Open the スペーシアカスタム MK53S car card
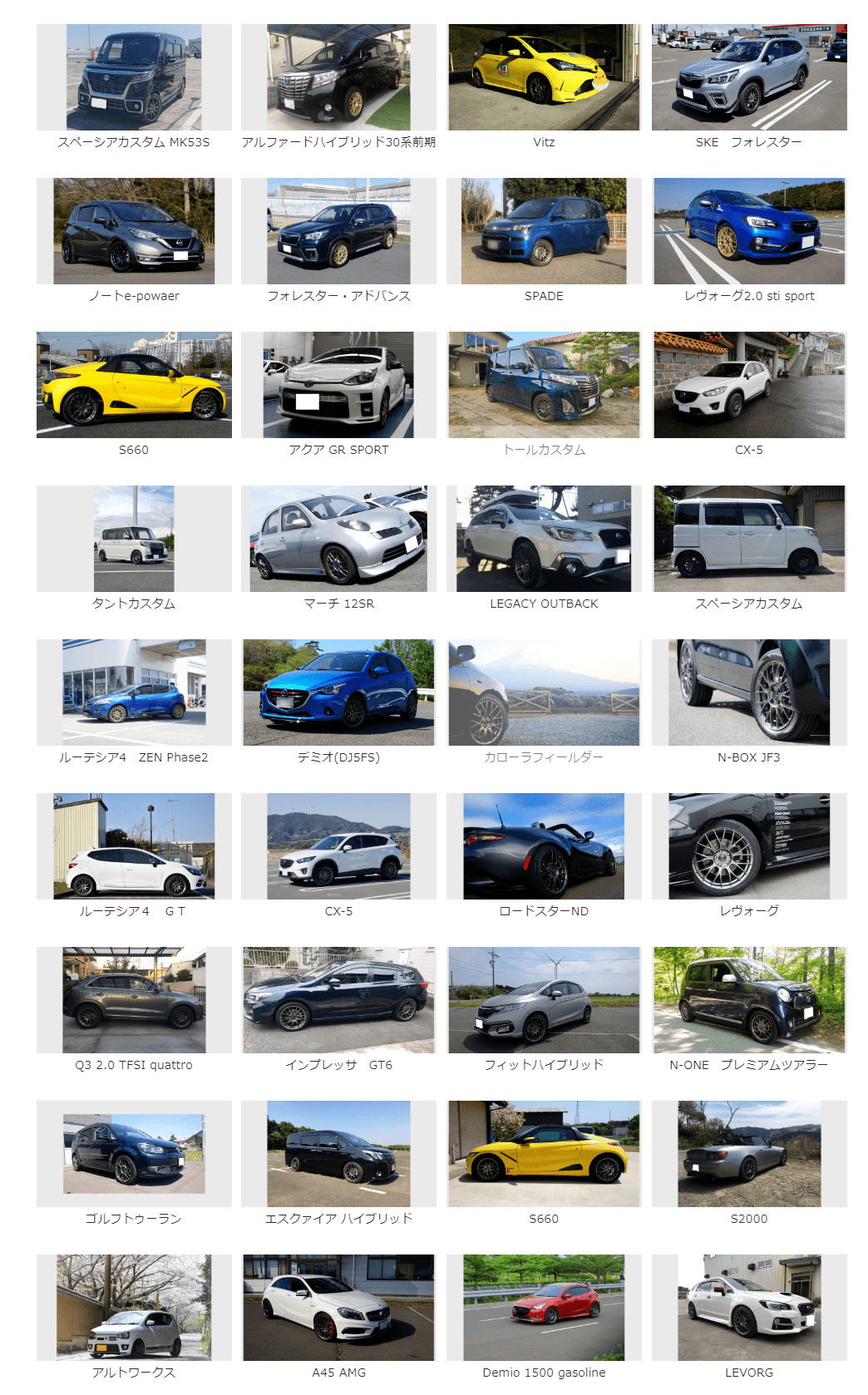 point(134,77)
